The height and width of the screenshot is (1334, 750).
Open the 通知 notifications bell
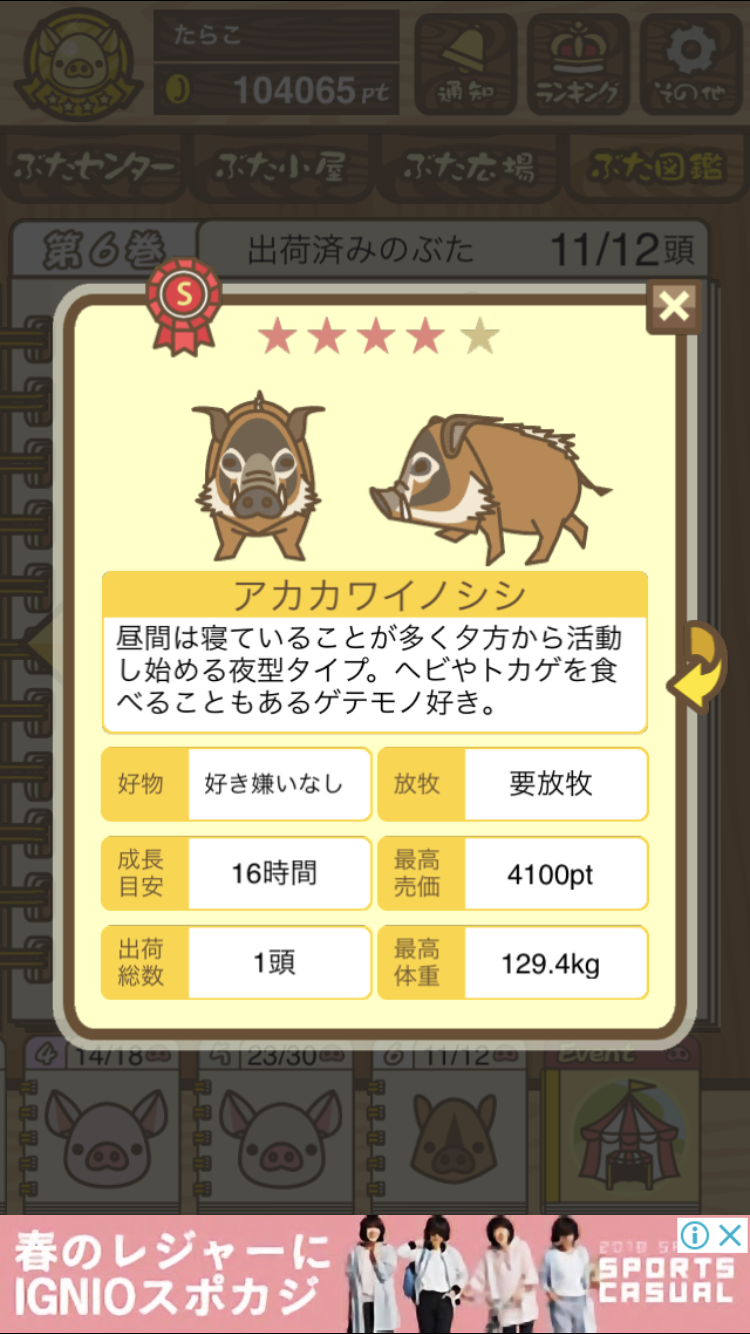465,62
